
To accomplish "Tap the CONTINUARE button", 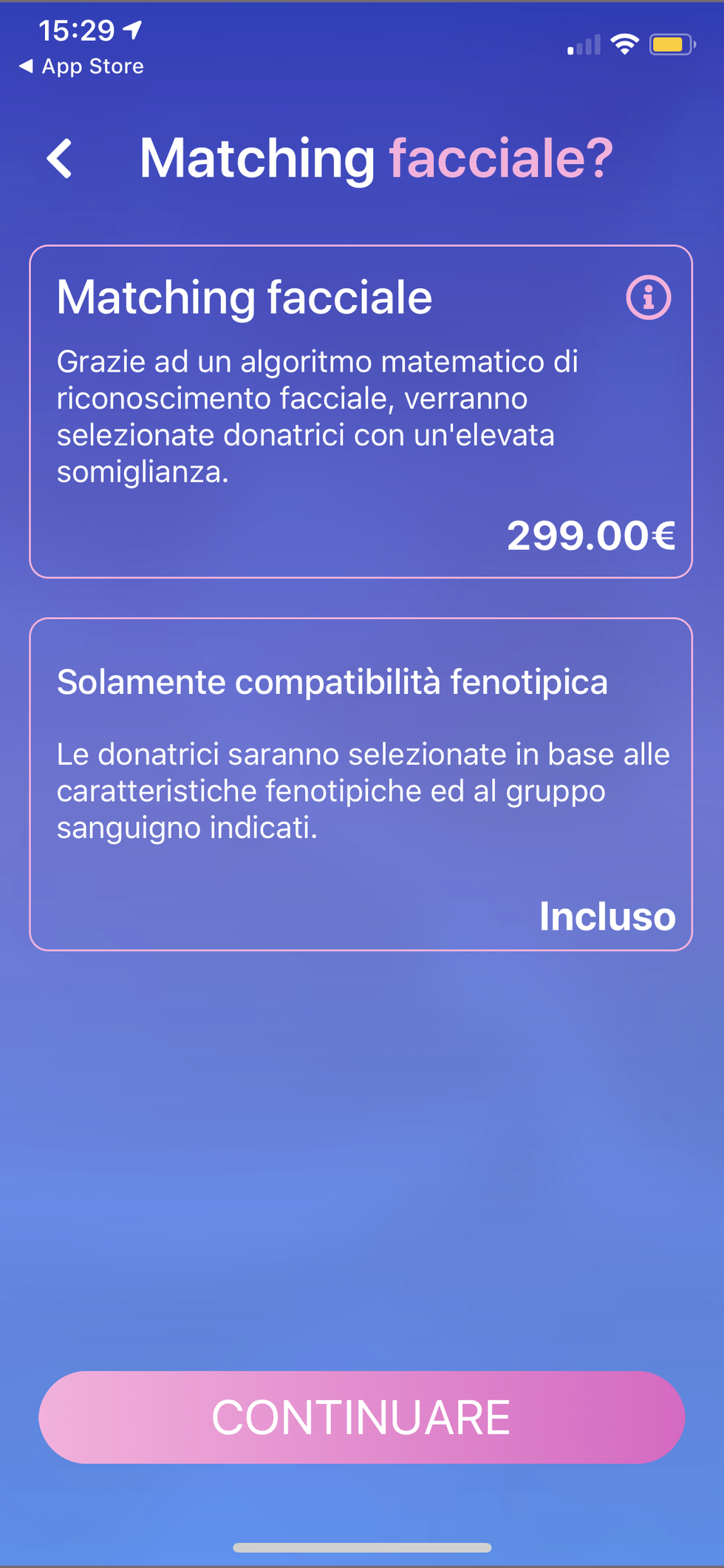I will tap(361, 1417).
